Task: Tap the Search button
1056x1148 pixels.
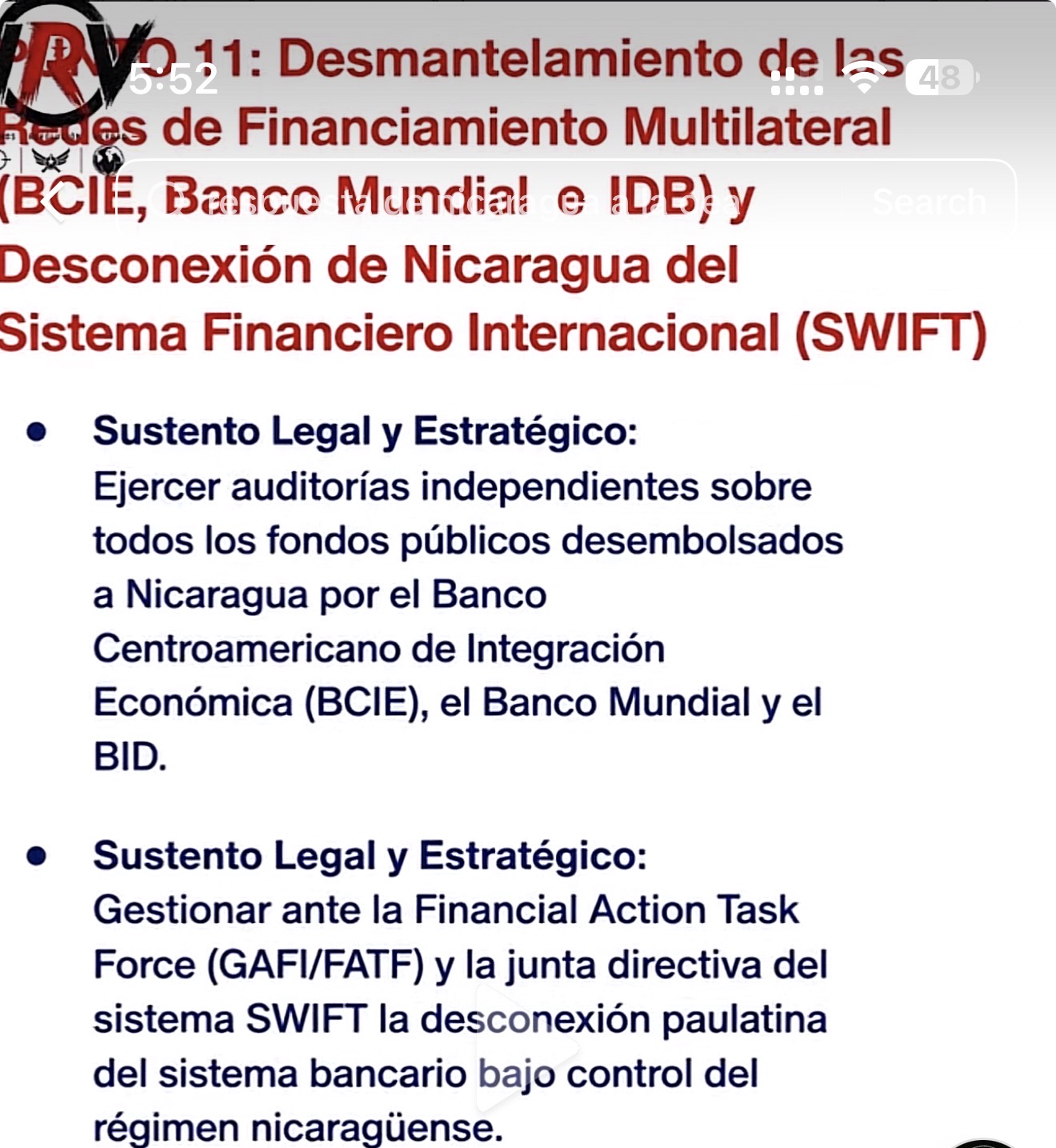Action: tap(929, 202)
